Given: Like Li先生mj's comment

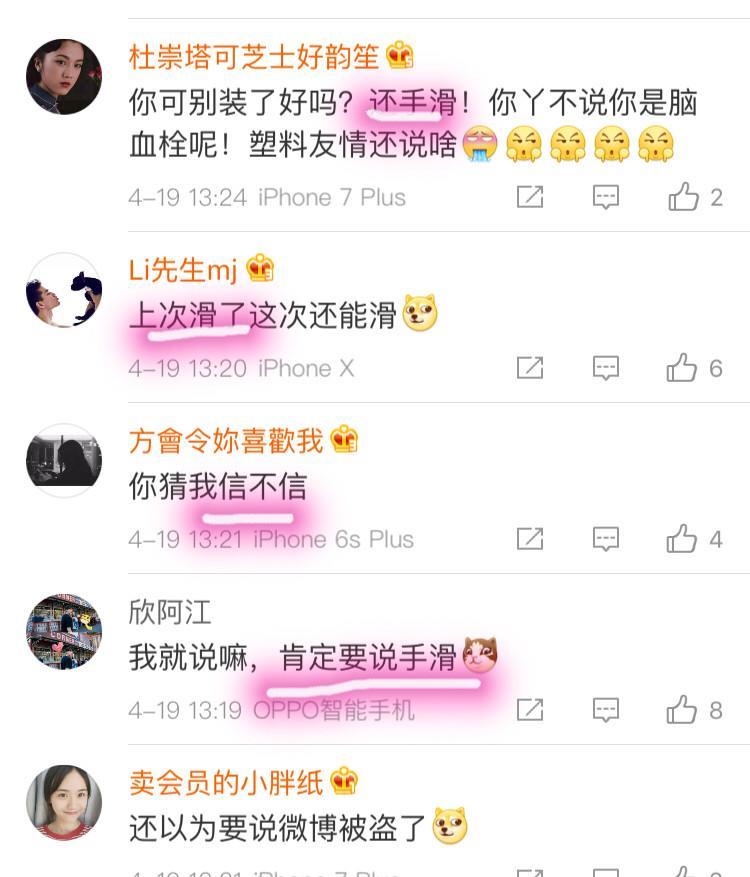Looking at the screenshot, I should click(683, 368).
